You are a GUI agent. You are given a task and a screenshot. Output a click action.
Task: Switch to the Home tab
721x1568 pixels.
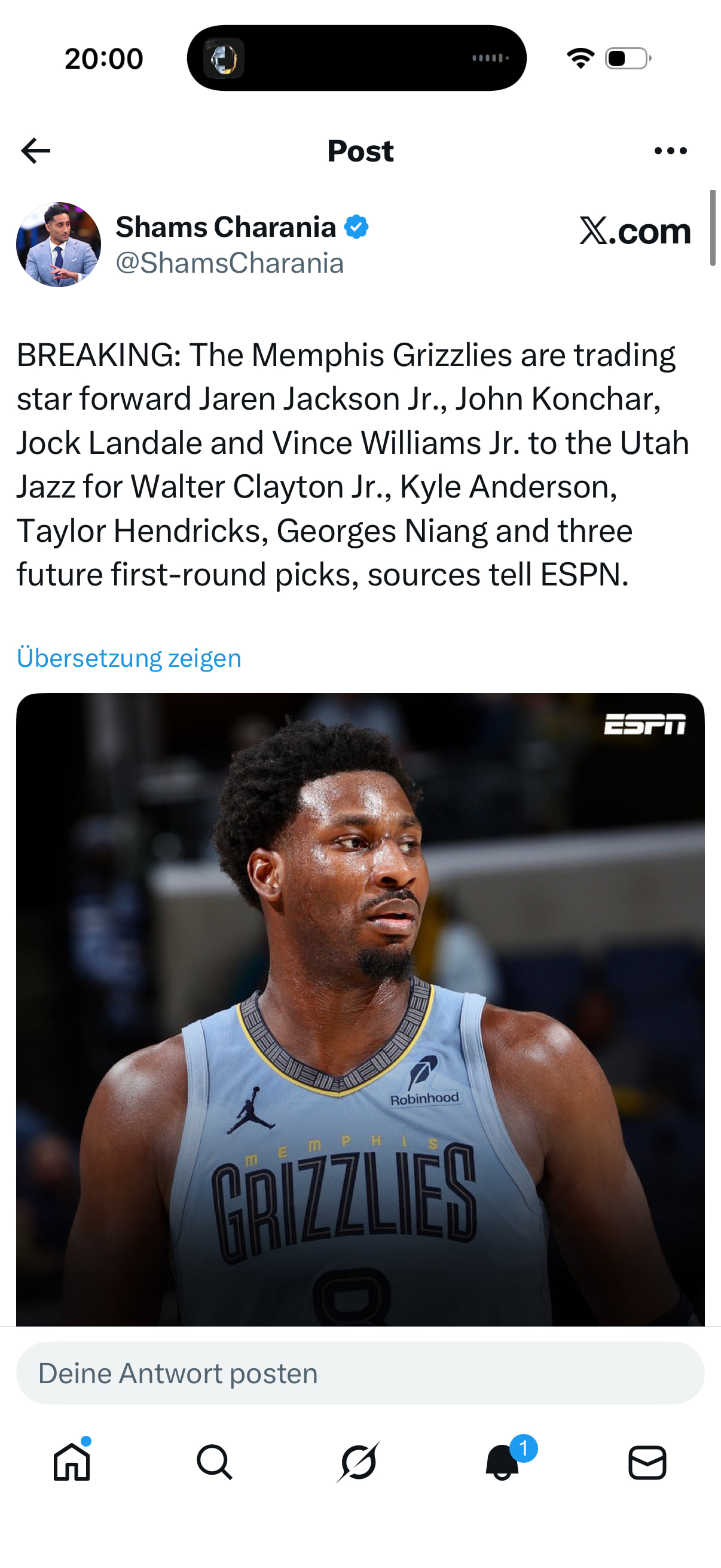[72, 1462]
